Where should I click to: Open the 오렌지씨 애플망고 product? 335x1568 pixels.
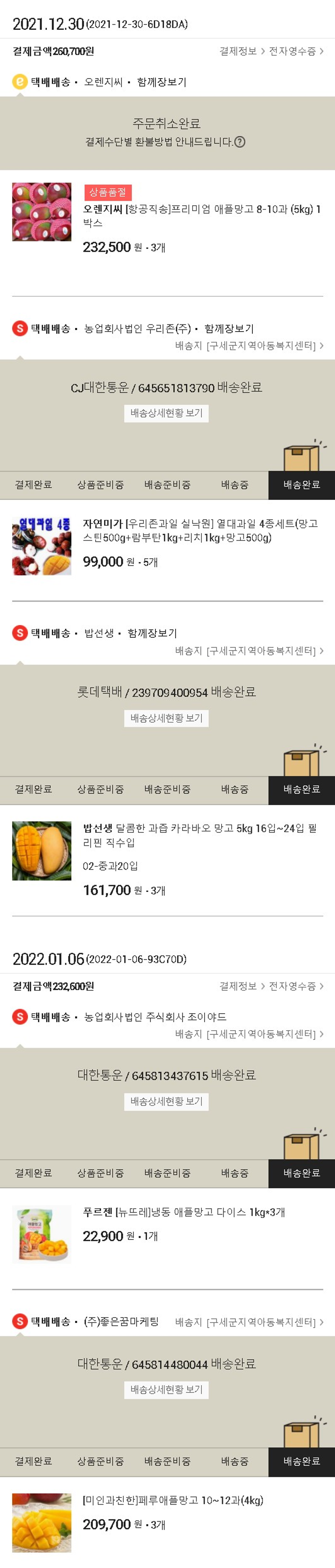pos(201,216)
